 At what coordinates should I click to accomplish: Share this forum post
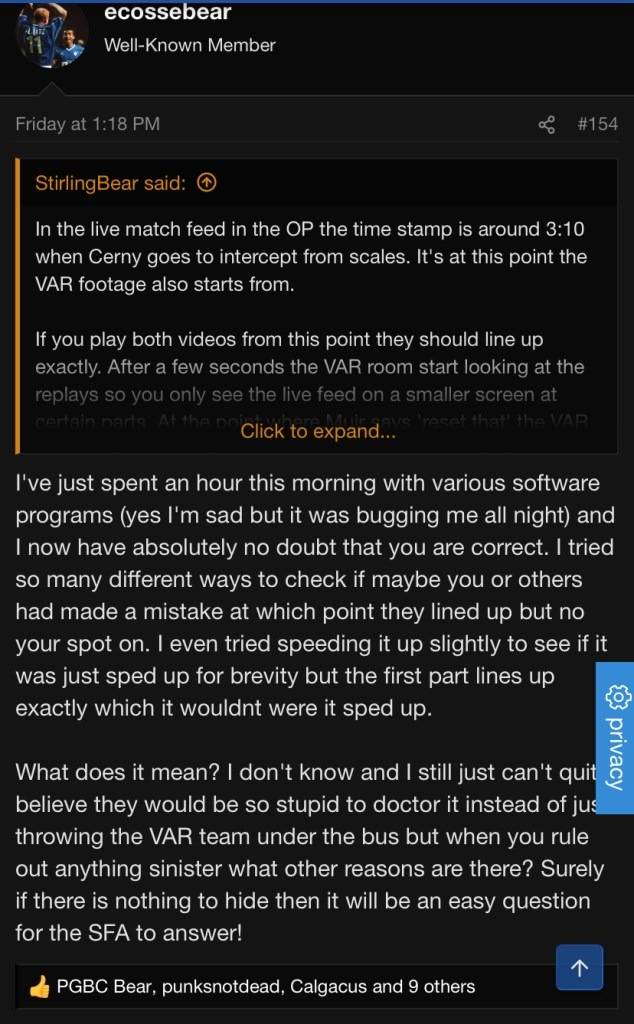coord(546,125)
